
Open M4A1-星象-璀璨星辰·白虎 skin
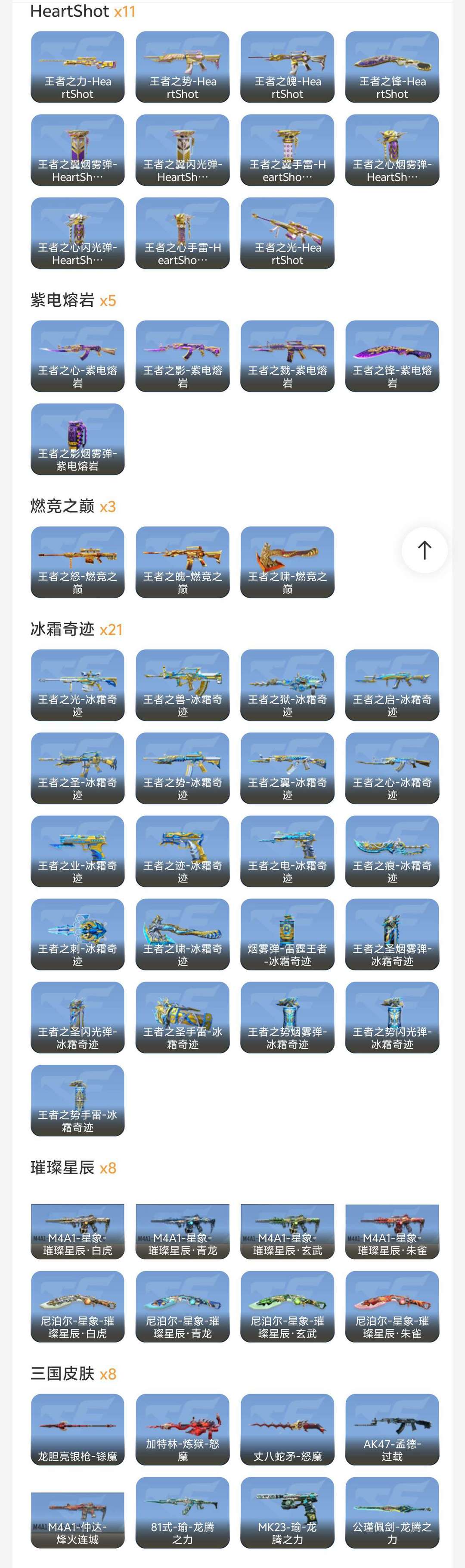(77, 1231)
